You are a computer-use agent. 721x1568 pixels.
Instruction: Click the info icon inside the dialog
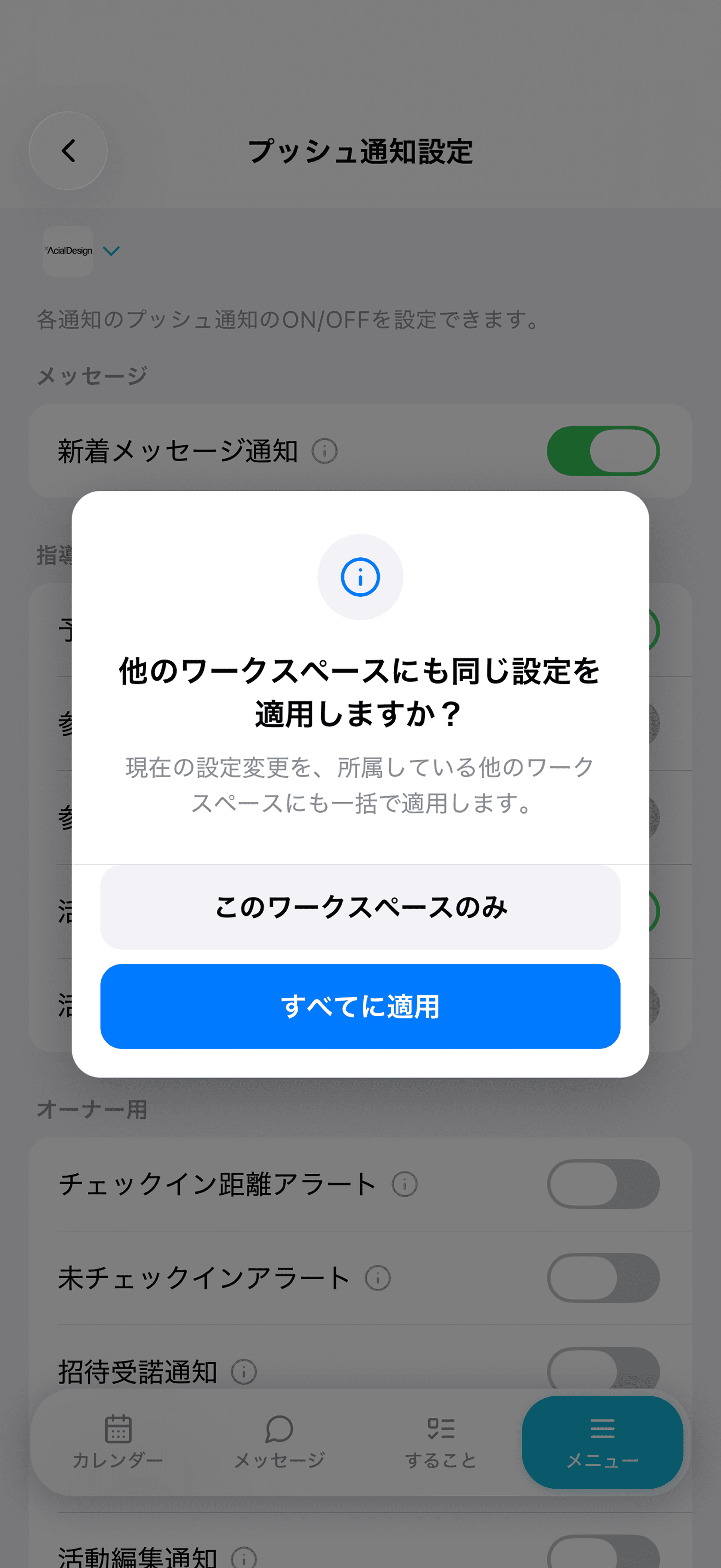pos(360,576)
